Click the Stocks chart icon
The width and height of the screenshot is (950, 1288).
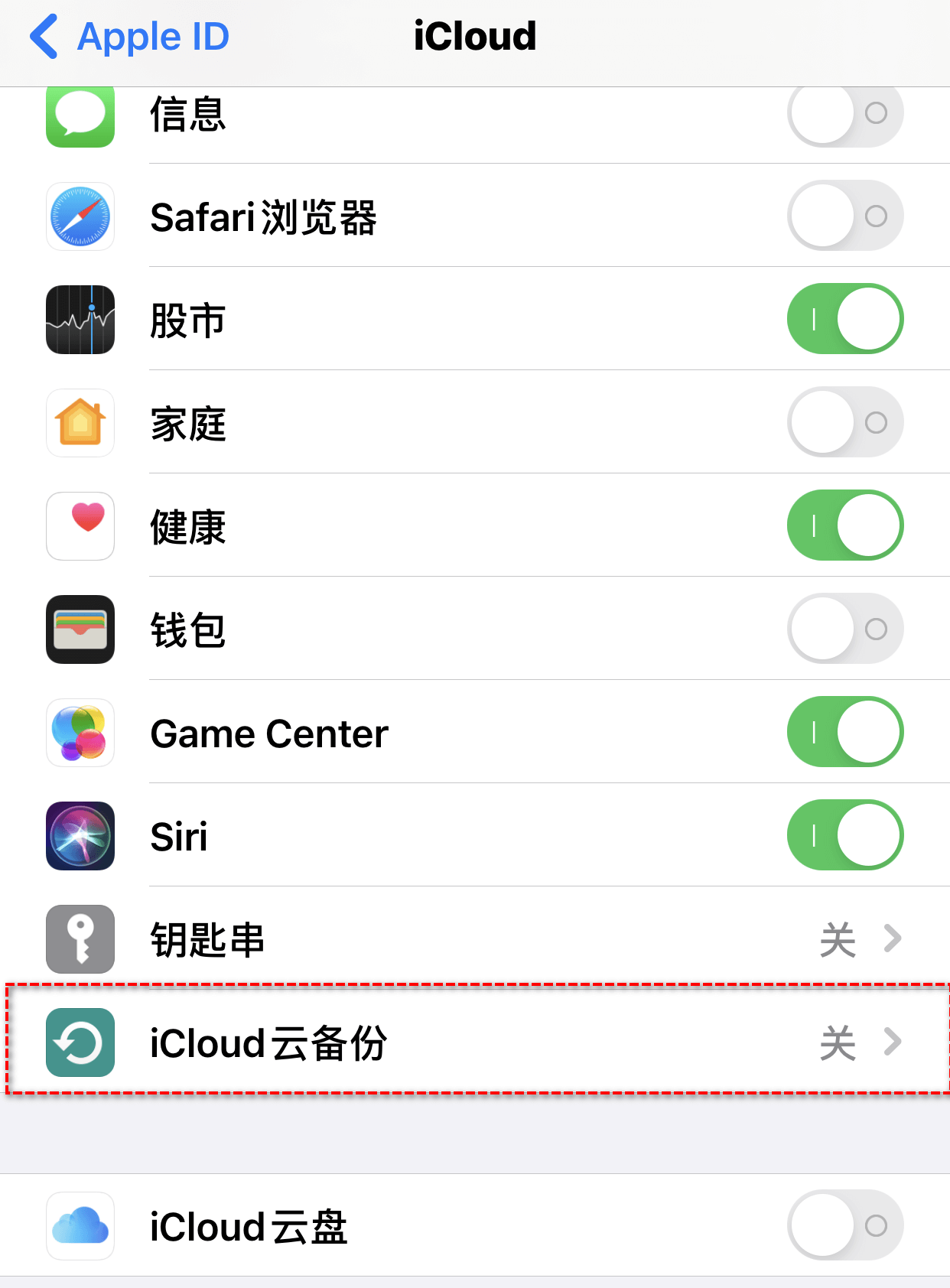80,319
